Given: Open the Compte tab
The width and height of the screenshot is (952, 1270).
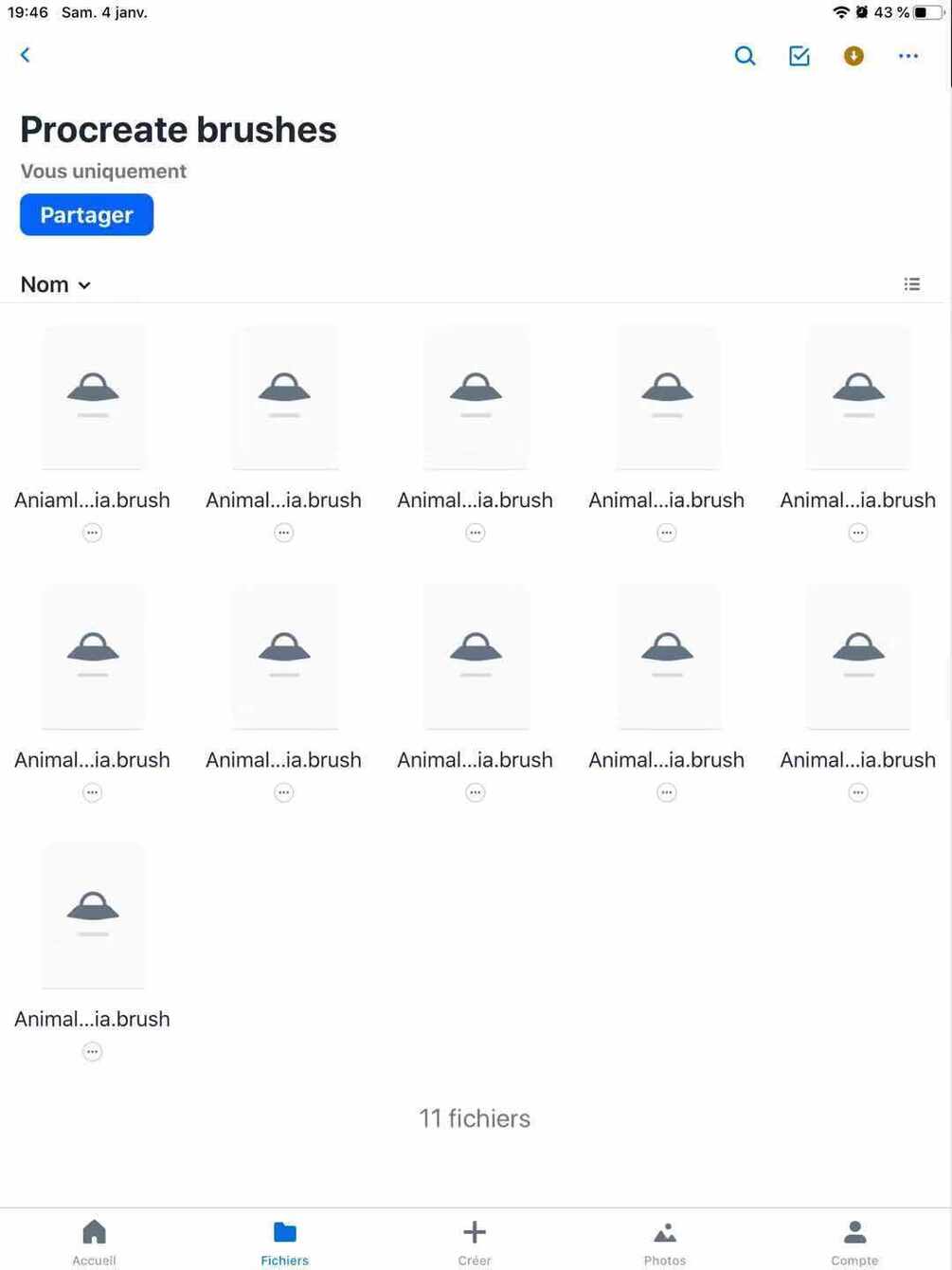Looking at the screenshot, I should [x=854, y=1242].
